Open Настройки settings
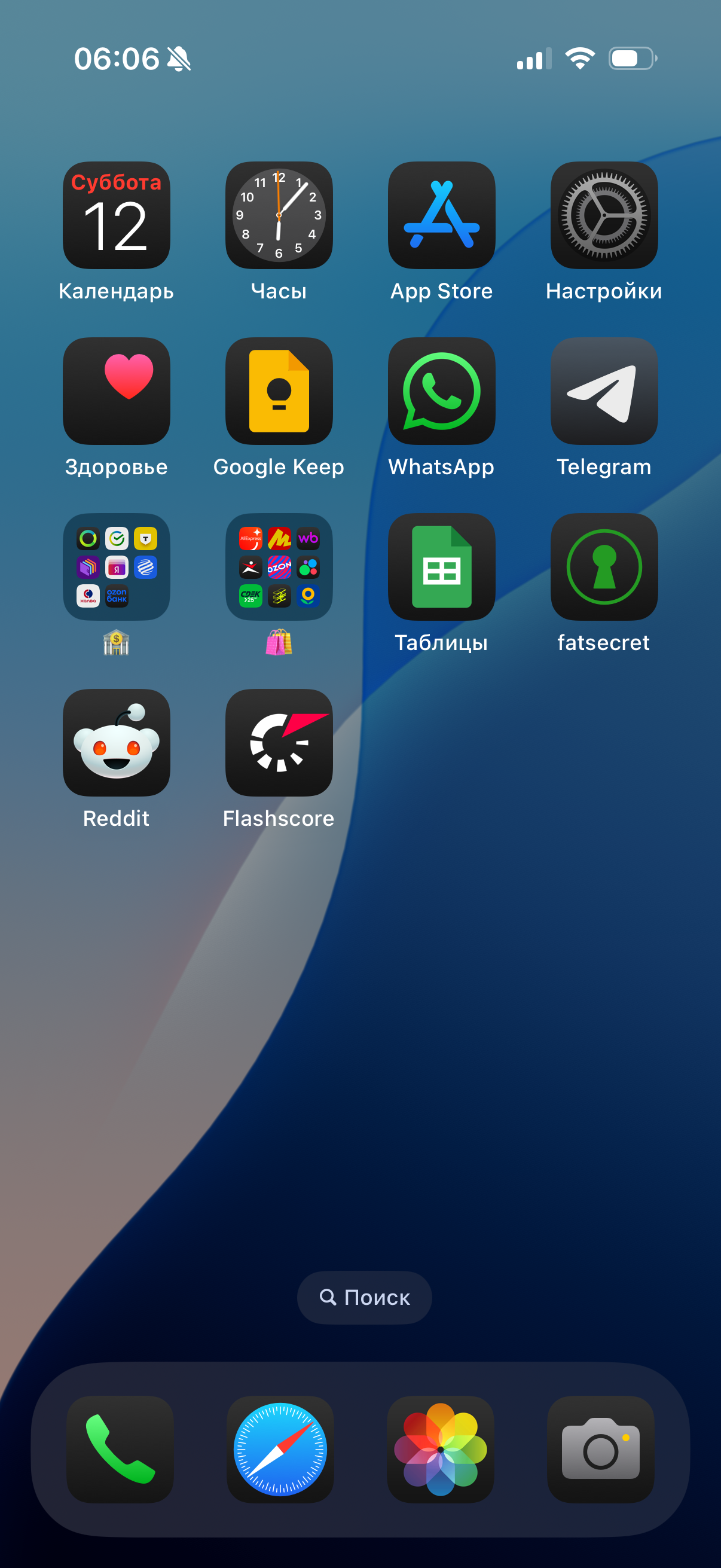Screen dimensions: 721x1568 tap(604, 215)
